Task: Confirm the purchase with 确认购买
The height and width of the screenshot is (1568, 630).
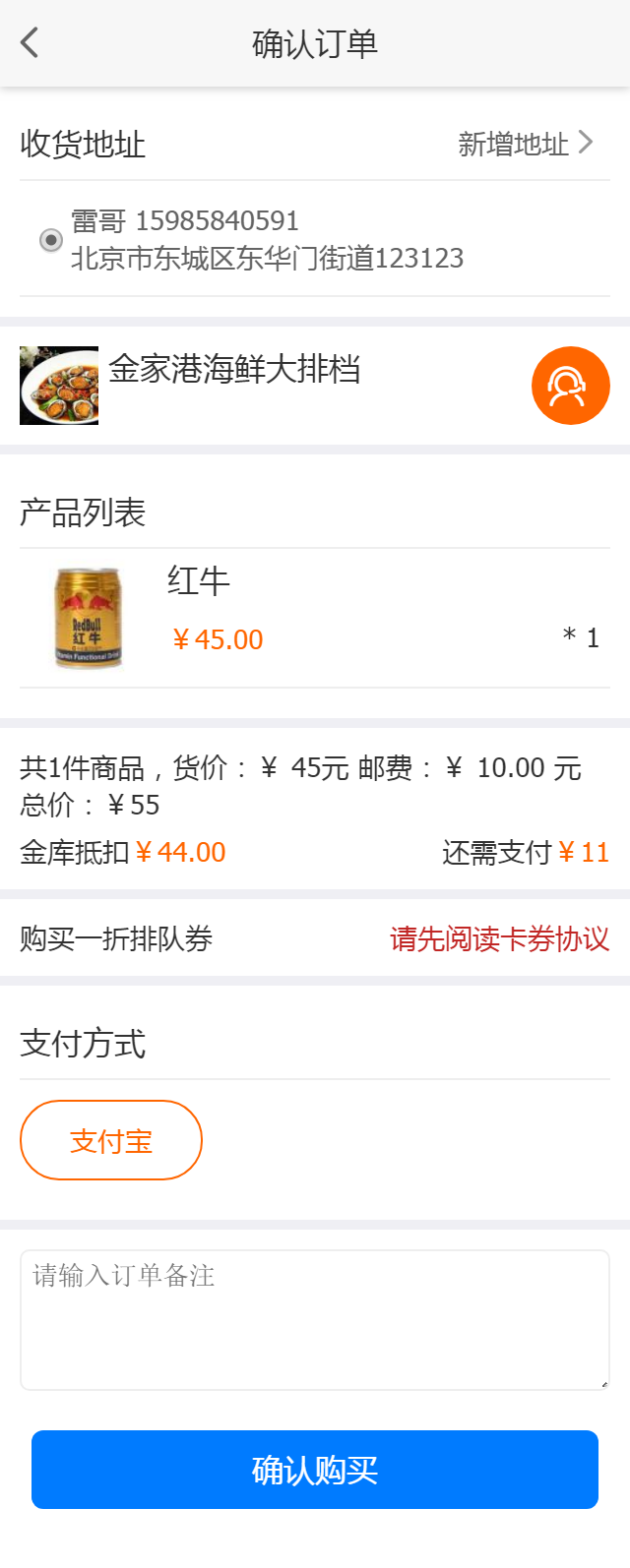Action: coord(315,1470)
